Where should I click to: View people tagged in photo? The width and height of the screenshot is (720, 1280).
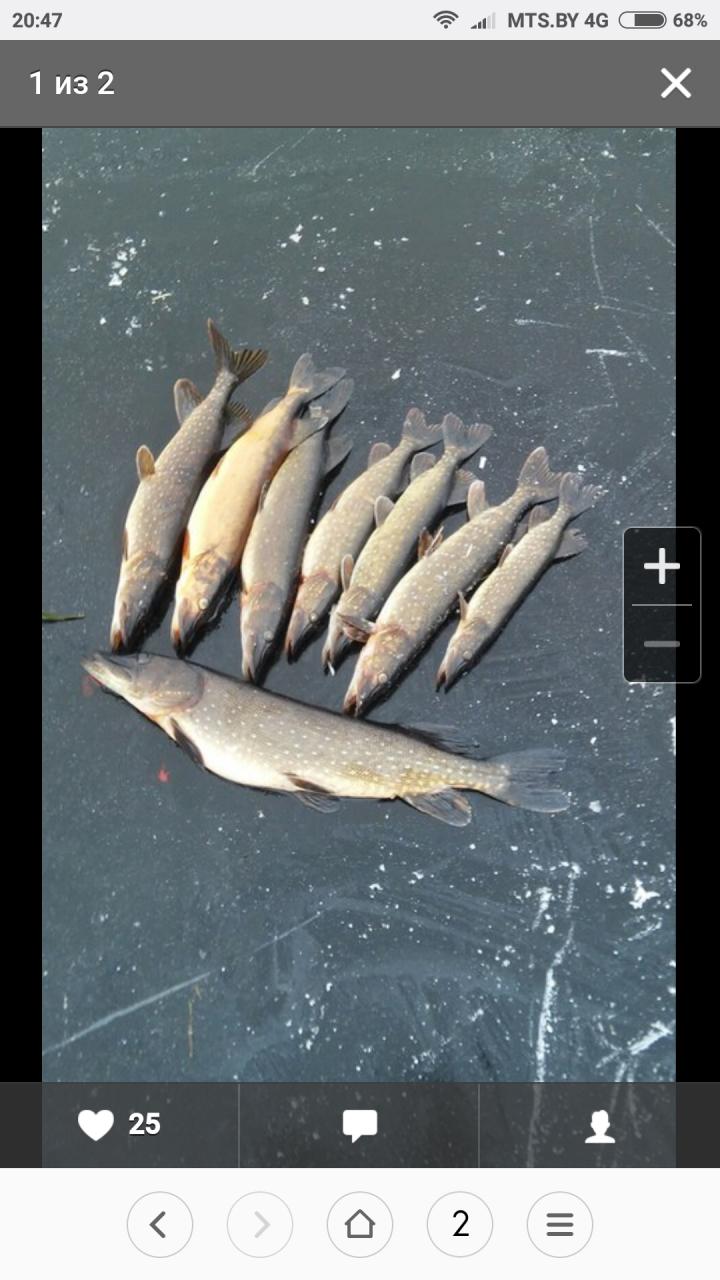point(599,1125)
